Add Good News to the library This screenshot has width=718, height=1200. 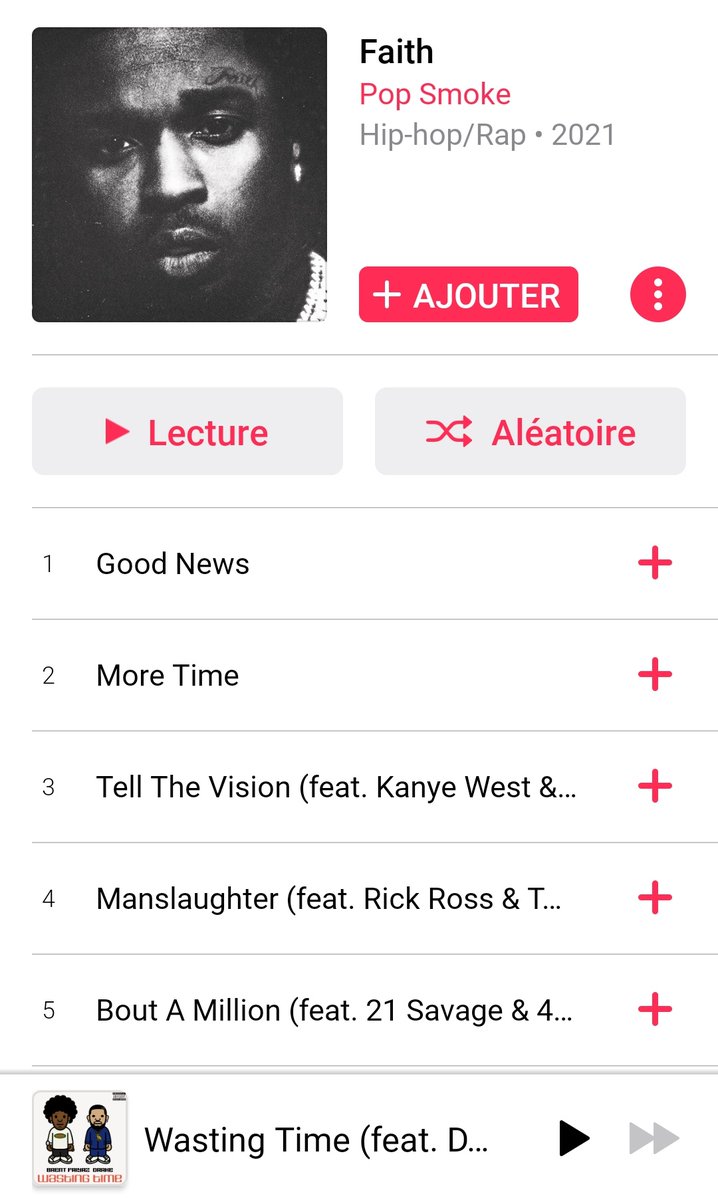point(655,564)
